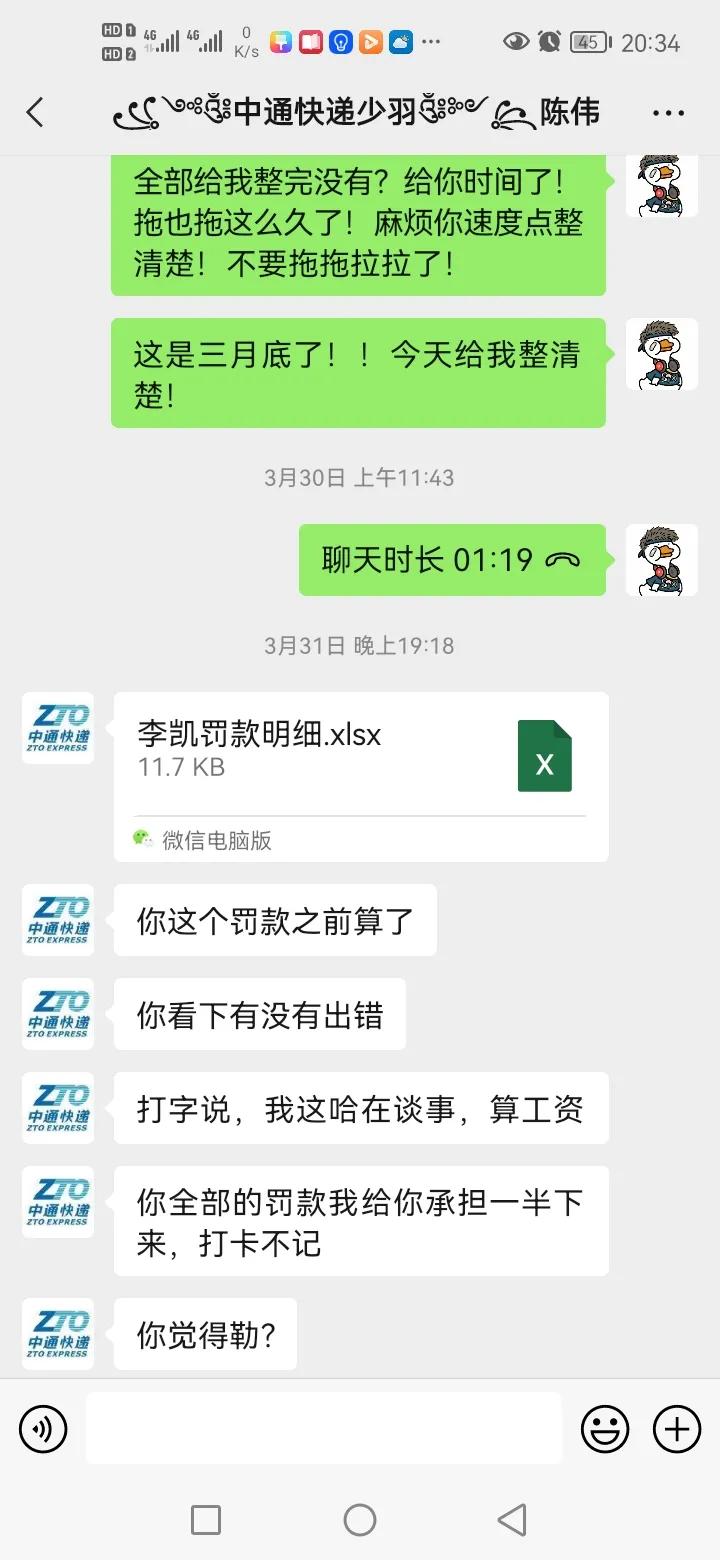Tap the back triangle navigation button
Image resolution: width=720 pixels, height=1560 pixels.
512,1519
